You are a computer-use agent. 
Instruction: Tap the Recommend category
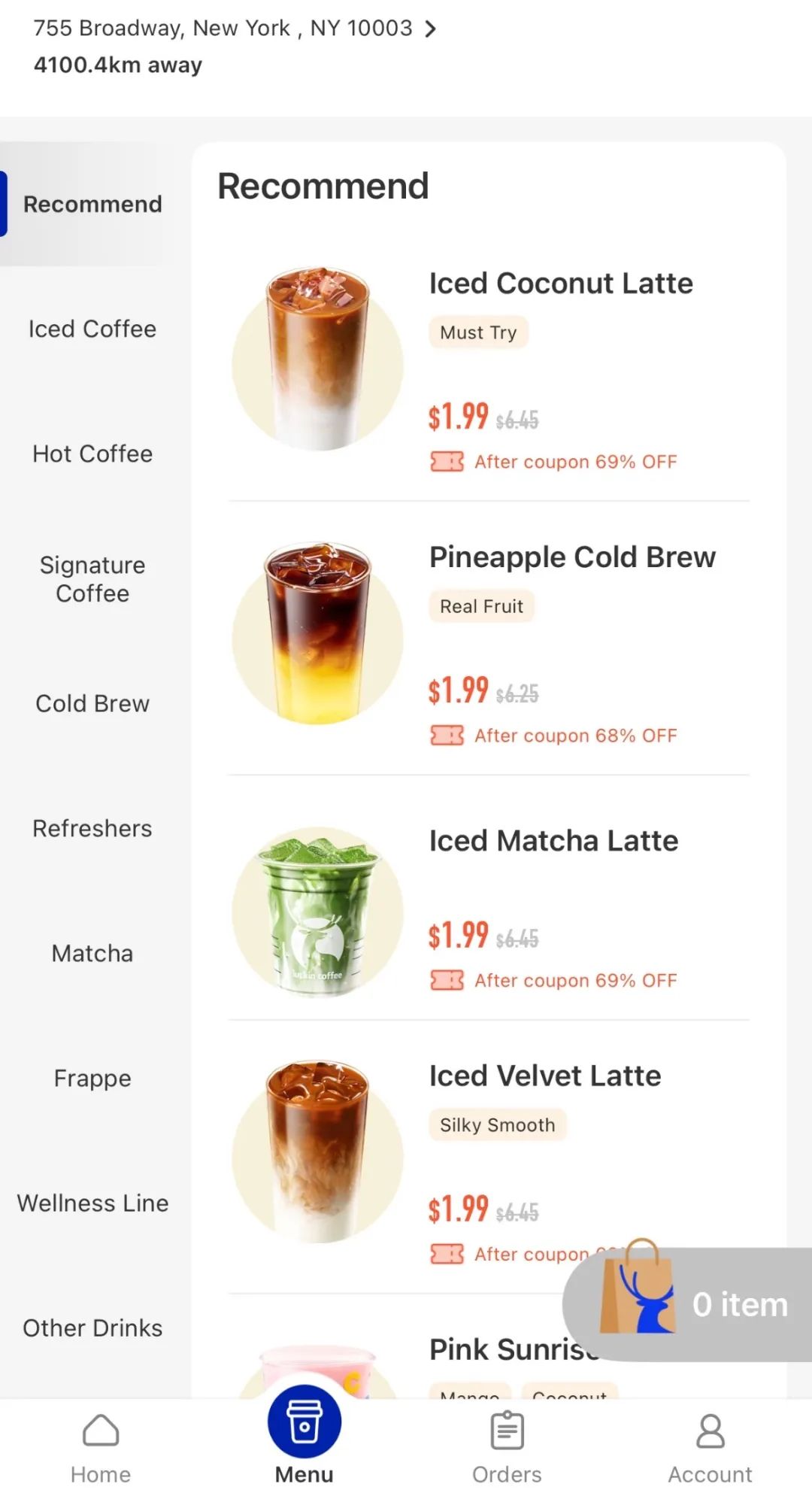(x=92, y=204)
